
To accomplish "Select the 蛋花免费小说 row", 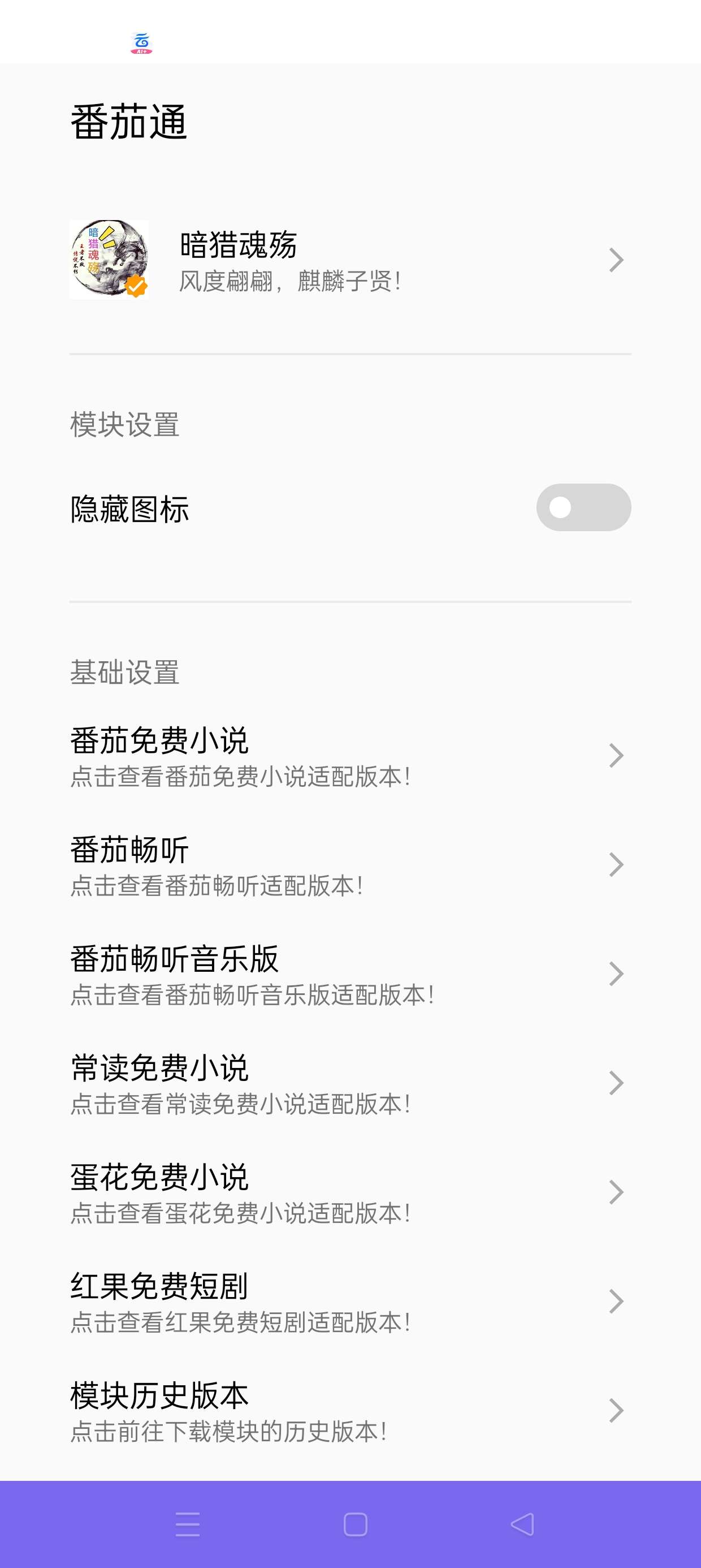I will pyautogui.click(x=350, y=1192).
